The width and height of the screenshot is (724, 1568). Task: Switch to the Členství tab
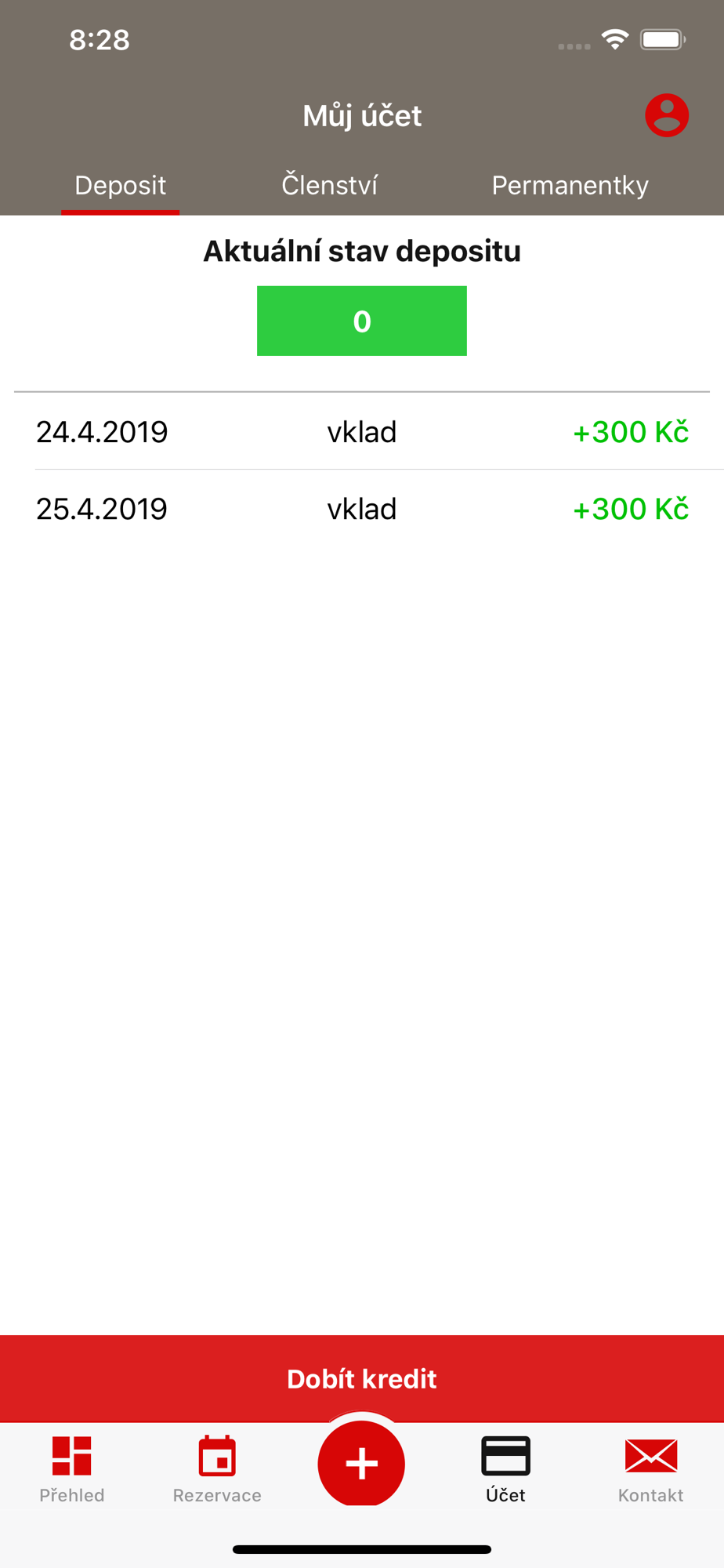pos(329,185)
